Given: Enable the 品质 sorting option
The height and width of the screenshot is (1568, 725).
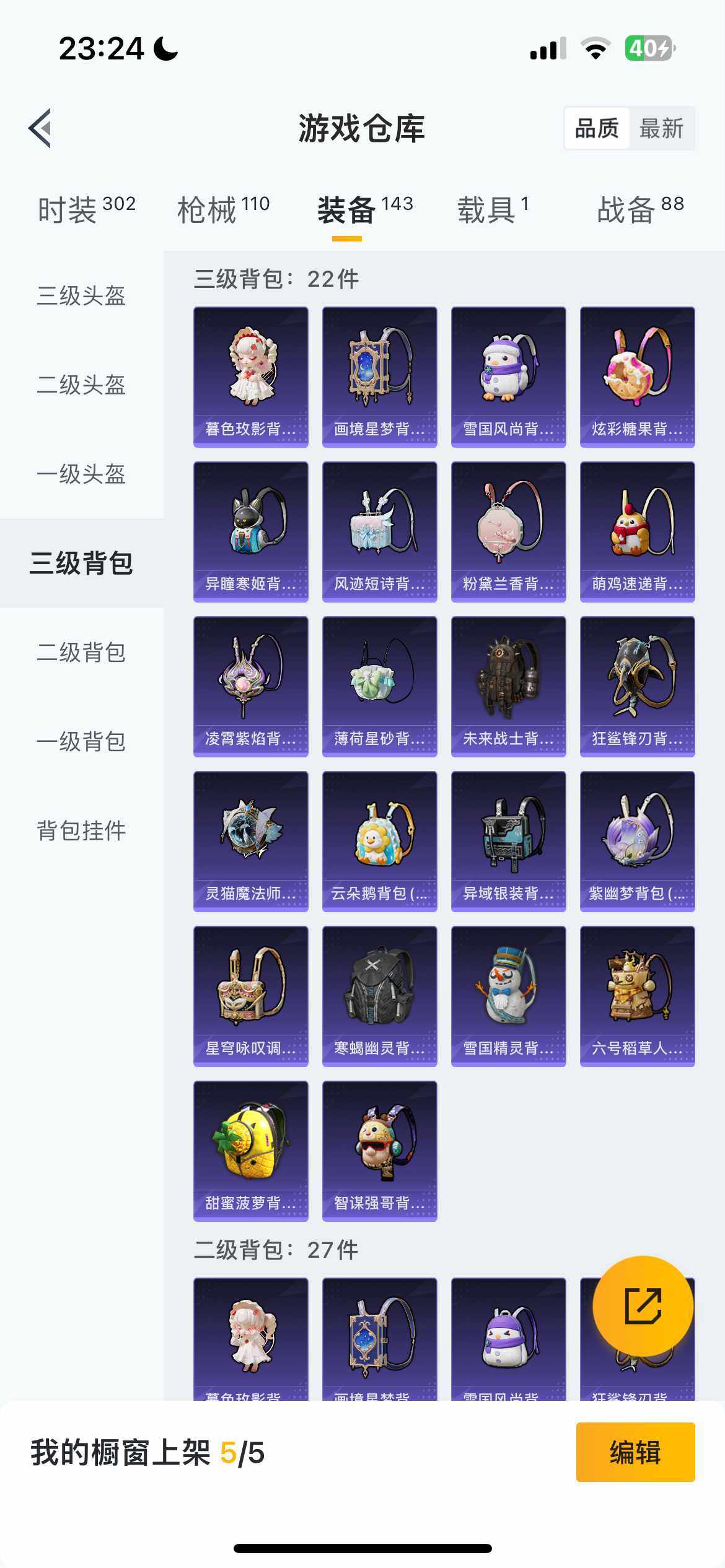Looking at the screenshot, I should (597, 129).
